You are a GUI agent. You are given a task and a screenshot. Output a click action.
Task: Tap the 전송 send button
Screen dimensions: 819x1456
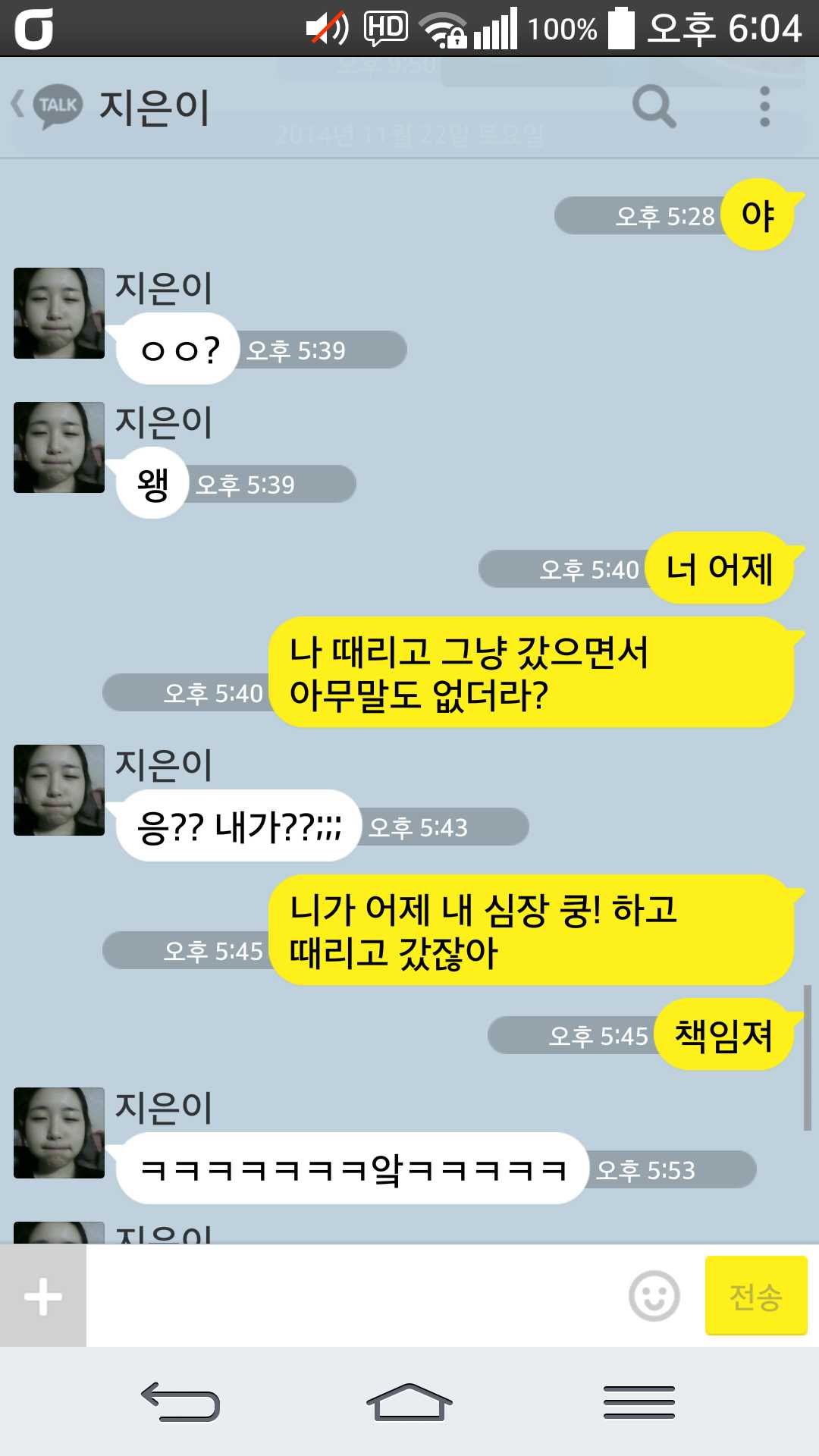click(x=755, y=1296)
